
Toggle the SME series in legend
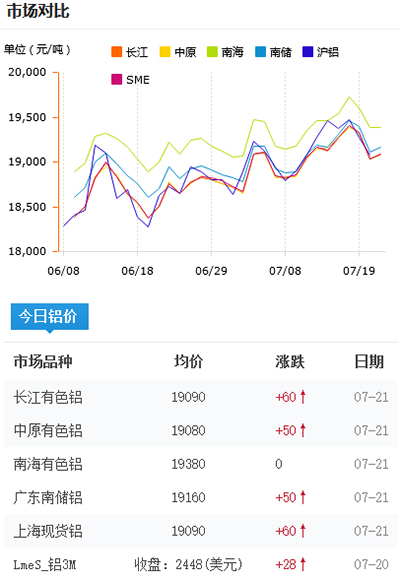click(x=130, y=80)
